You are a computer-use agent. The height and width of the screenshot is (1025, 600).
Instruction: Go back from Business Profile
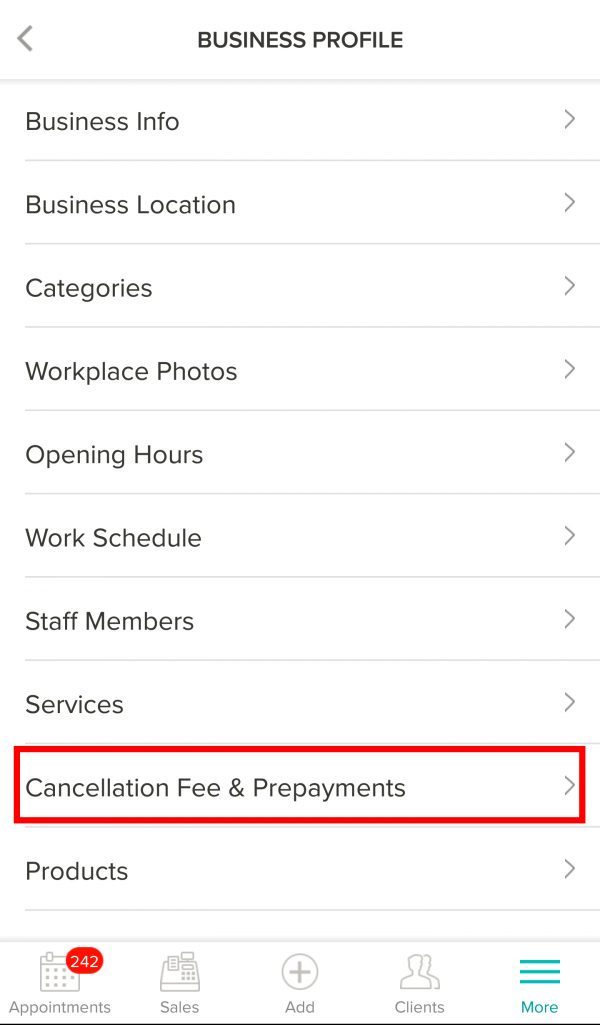point(25,39)
